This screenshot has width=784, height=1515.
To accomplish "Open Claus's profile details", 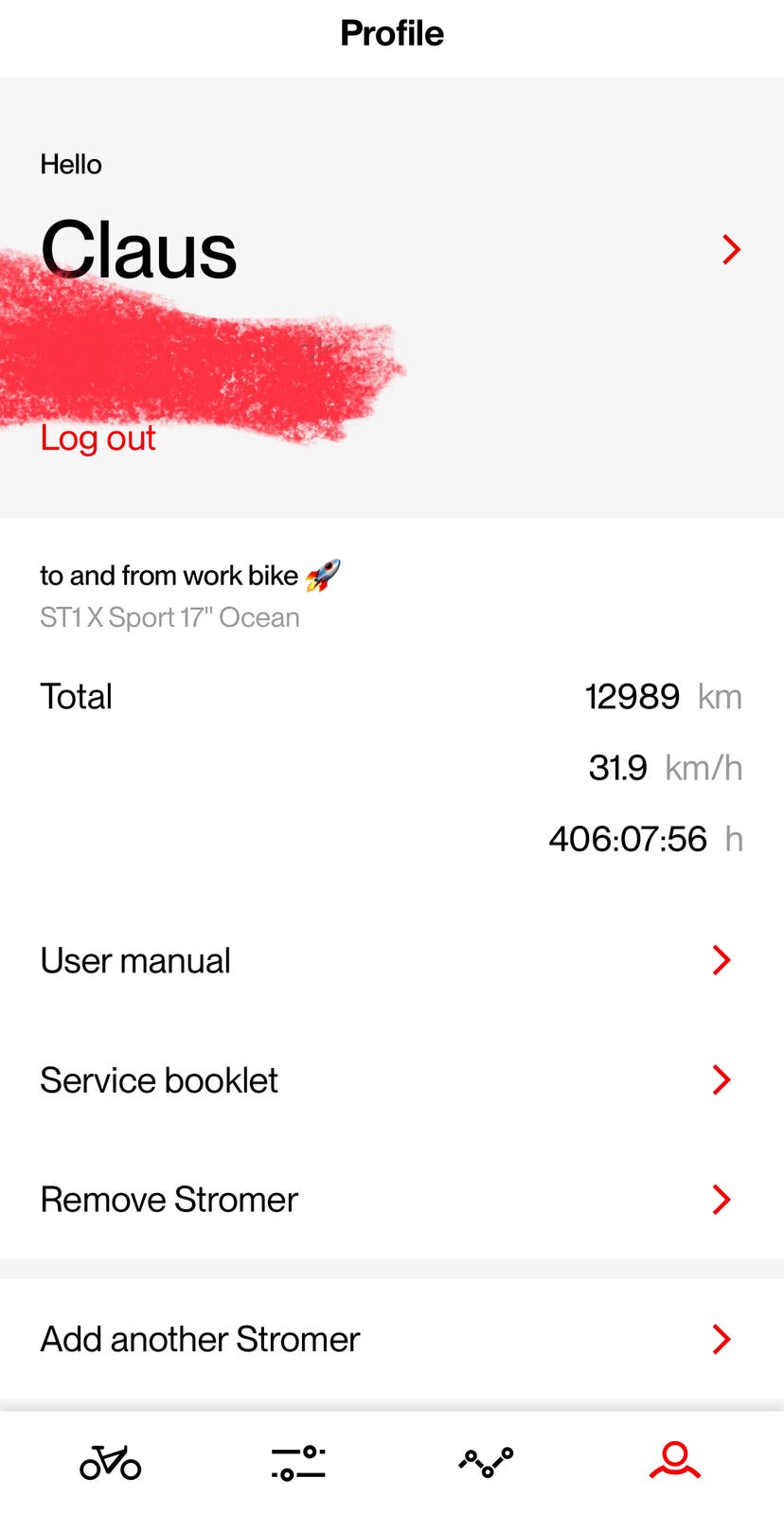I will (730, 250).
